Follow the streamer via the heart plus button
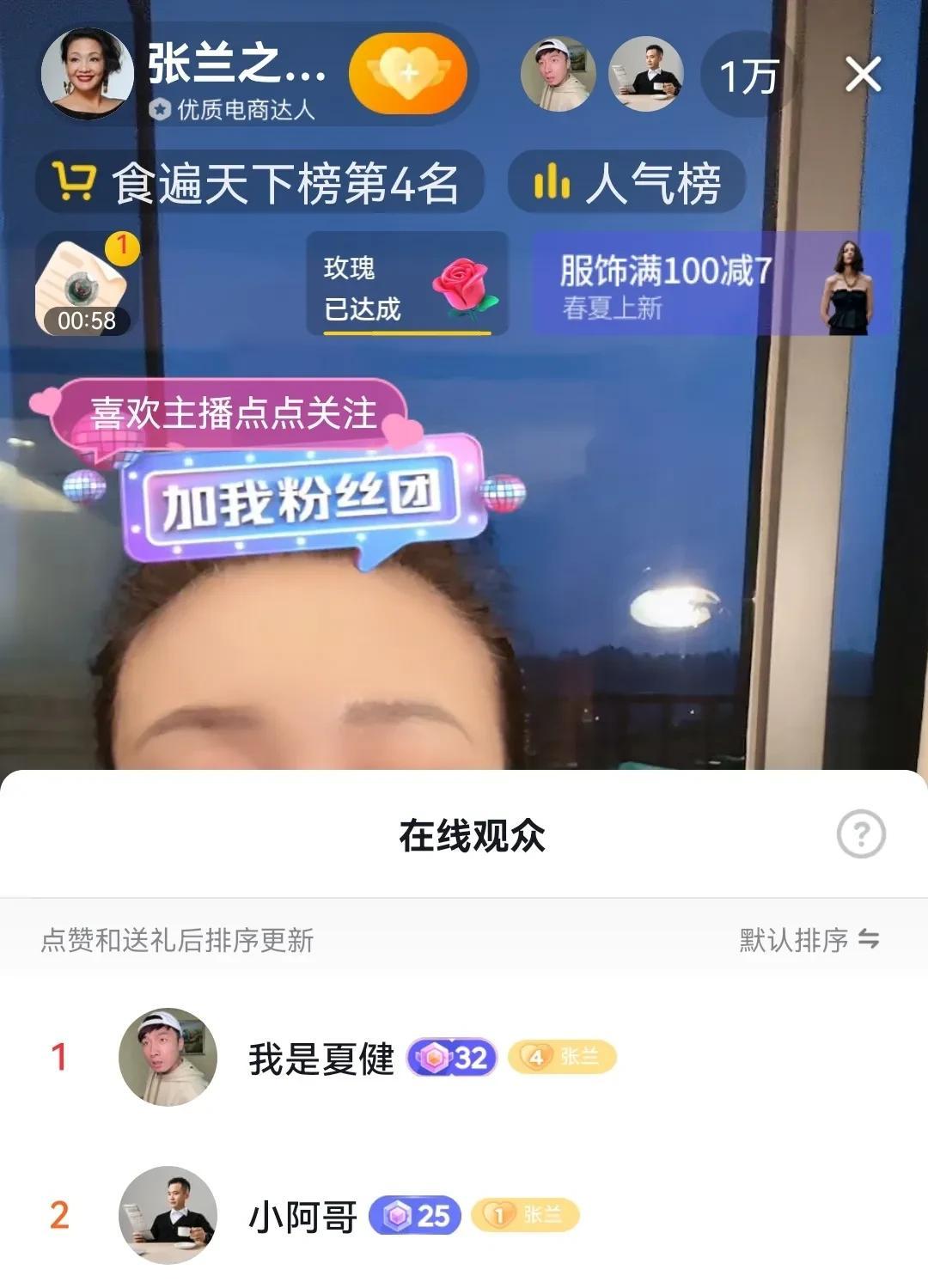The height and width of the screenshot is (1288, 928). pos(408,74)
